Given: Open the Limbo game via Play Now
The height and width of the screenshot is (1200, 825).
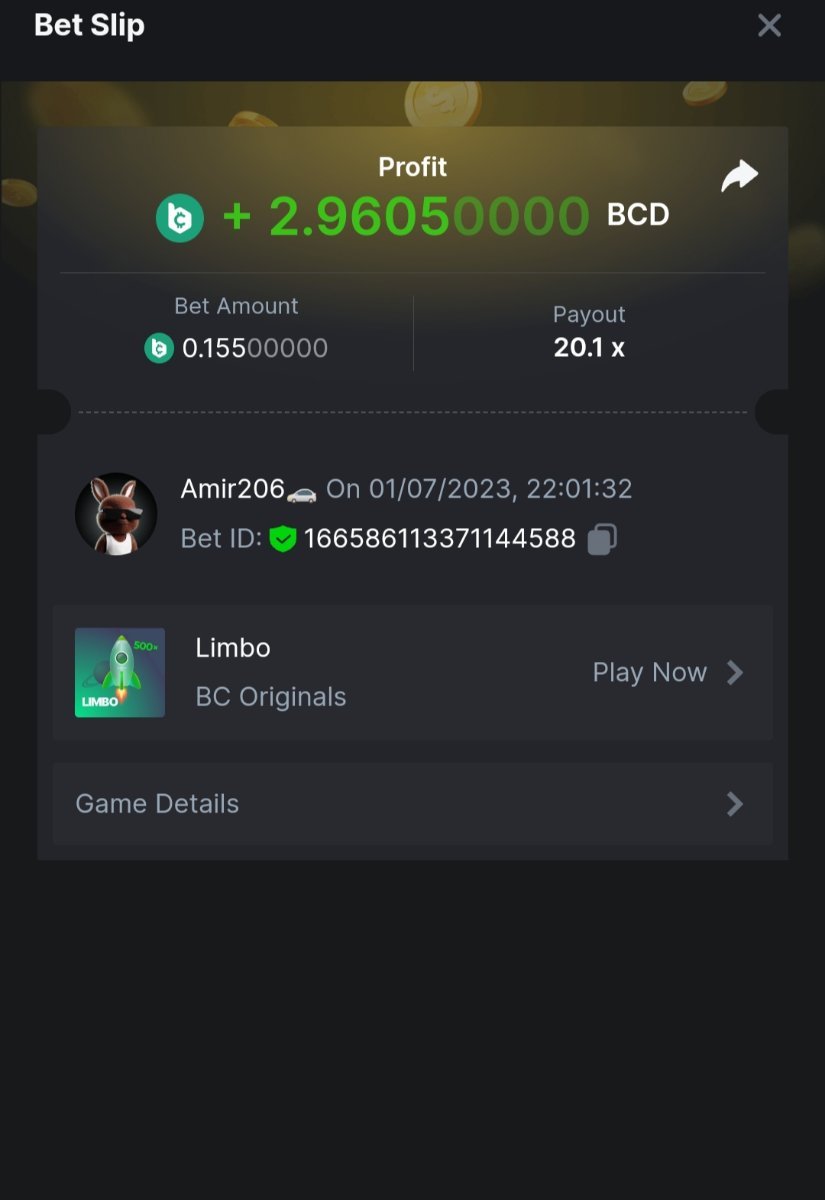Looking at the screenshot, I should click(667, 672).
